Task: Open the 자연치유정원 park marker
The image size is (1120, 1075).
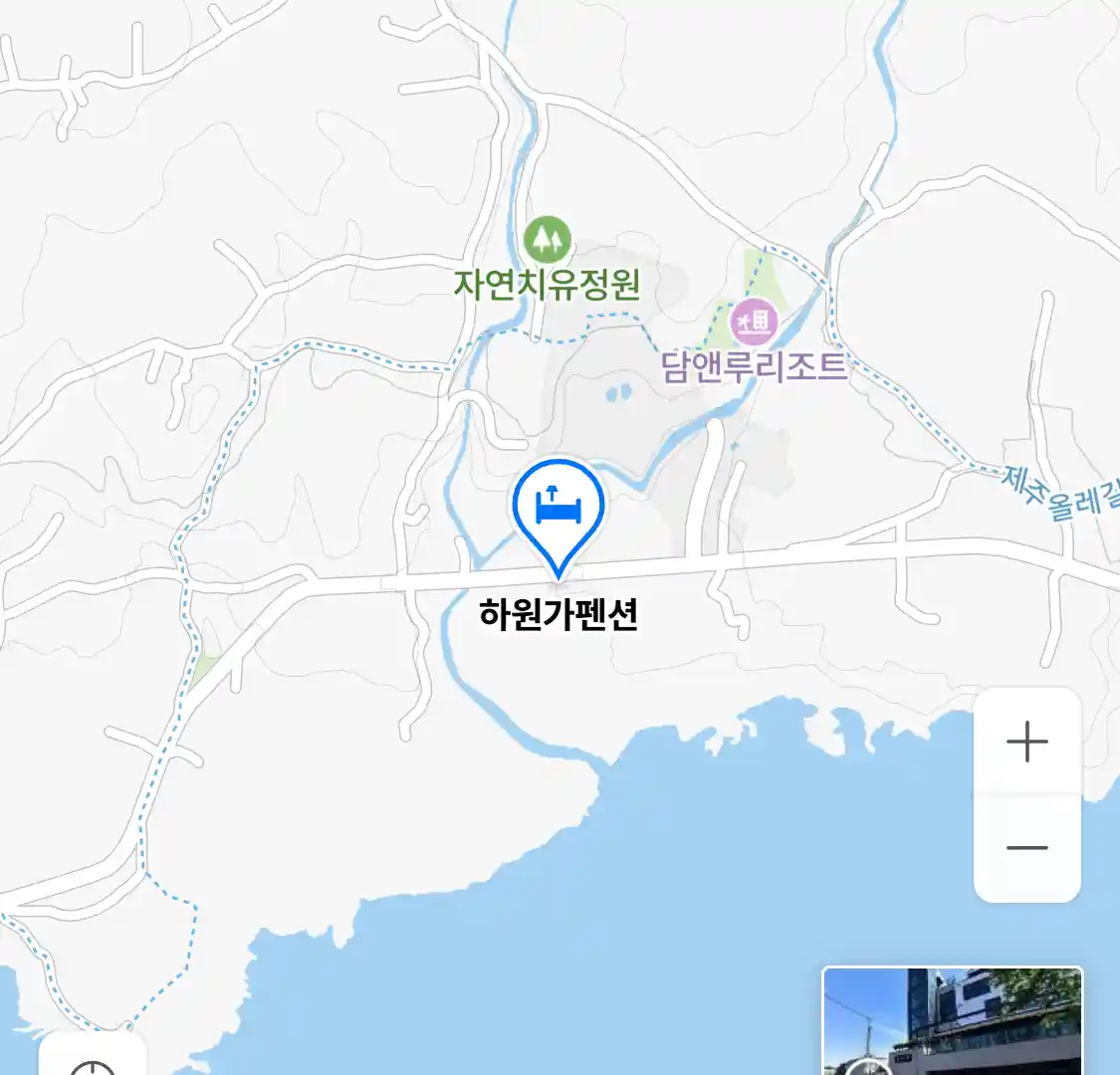Action: 547,241
